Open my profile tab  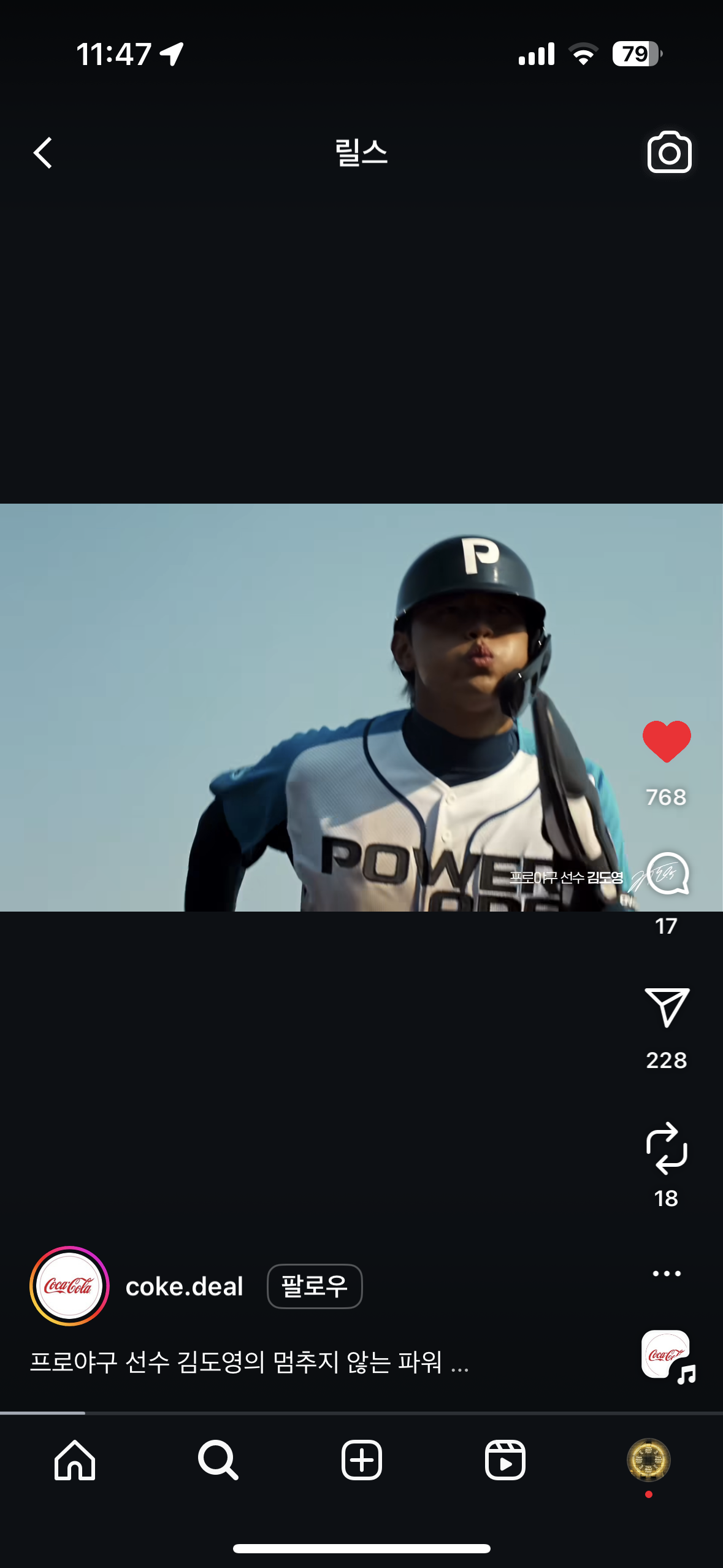pyautogui.click(x=649, y=1460)
